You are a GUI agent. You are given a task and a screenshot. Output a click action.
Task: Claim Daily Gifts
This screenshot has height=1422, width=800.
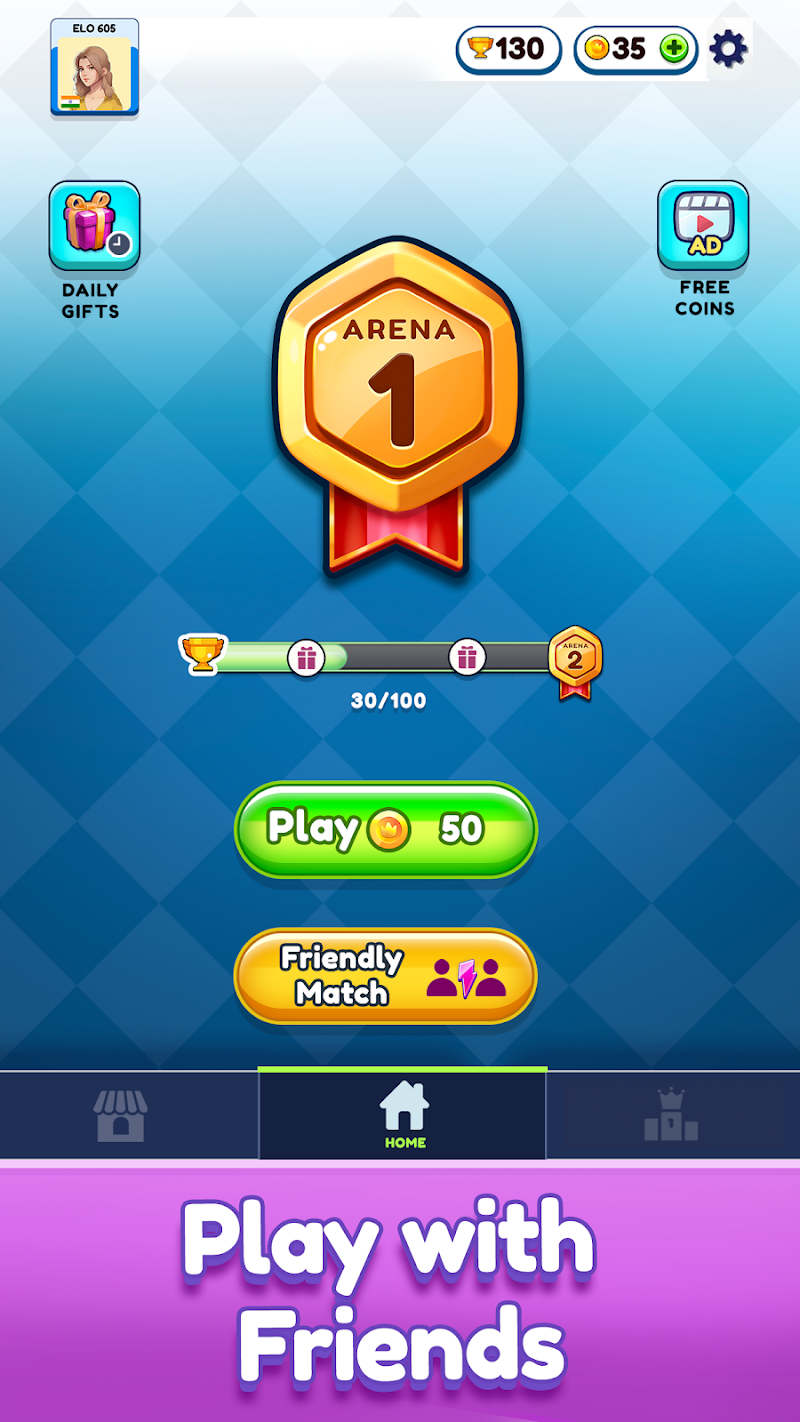pos(94,227)
